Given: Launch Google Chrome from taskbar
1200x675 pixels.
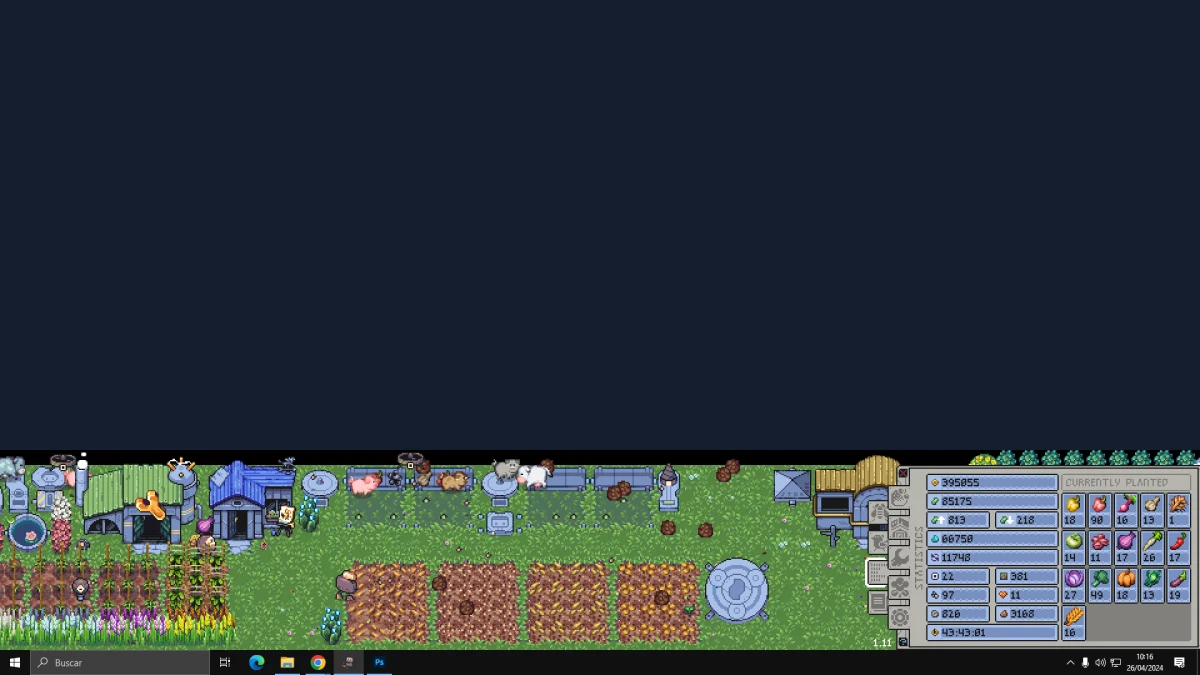Looking at the screenshot, I should coord(318,662).
